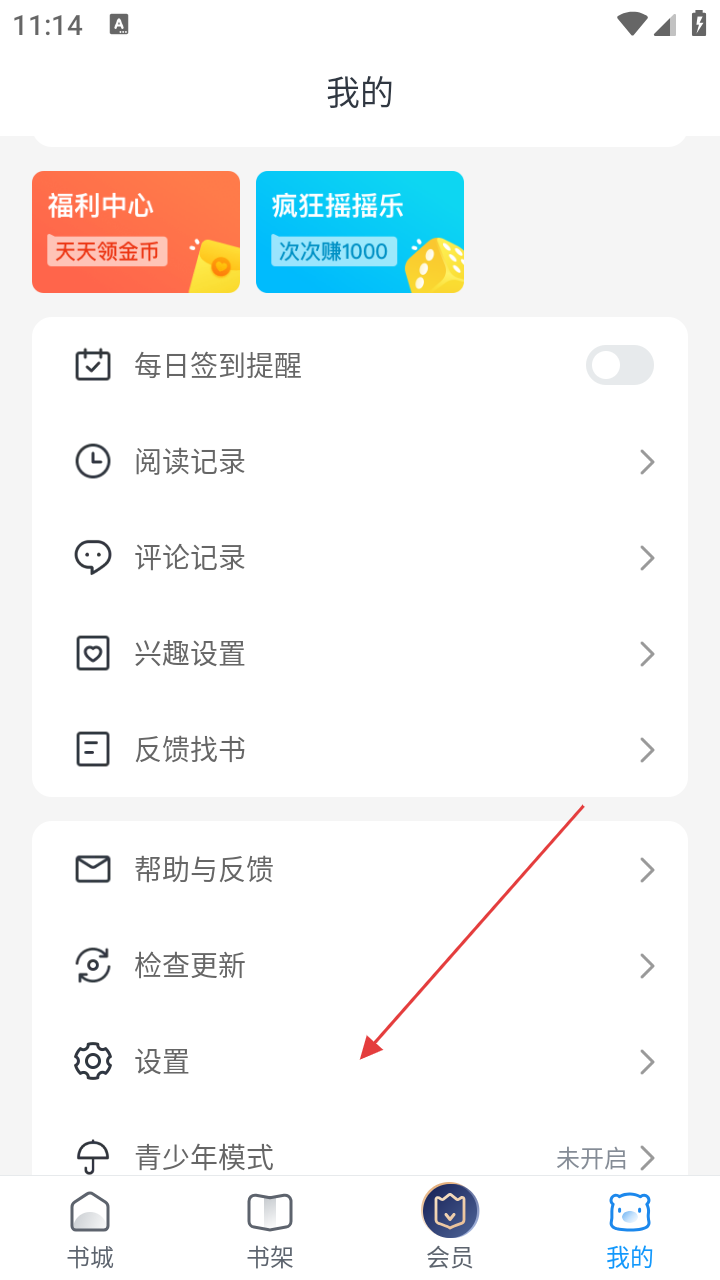The height and width of the screenshot is (1280, 720).
Task: Select the 我的 tab
Action: (x=630, y=1230)
